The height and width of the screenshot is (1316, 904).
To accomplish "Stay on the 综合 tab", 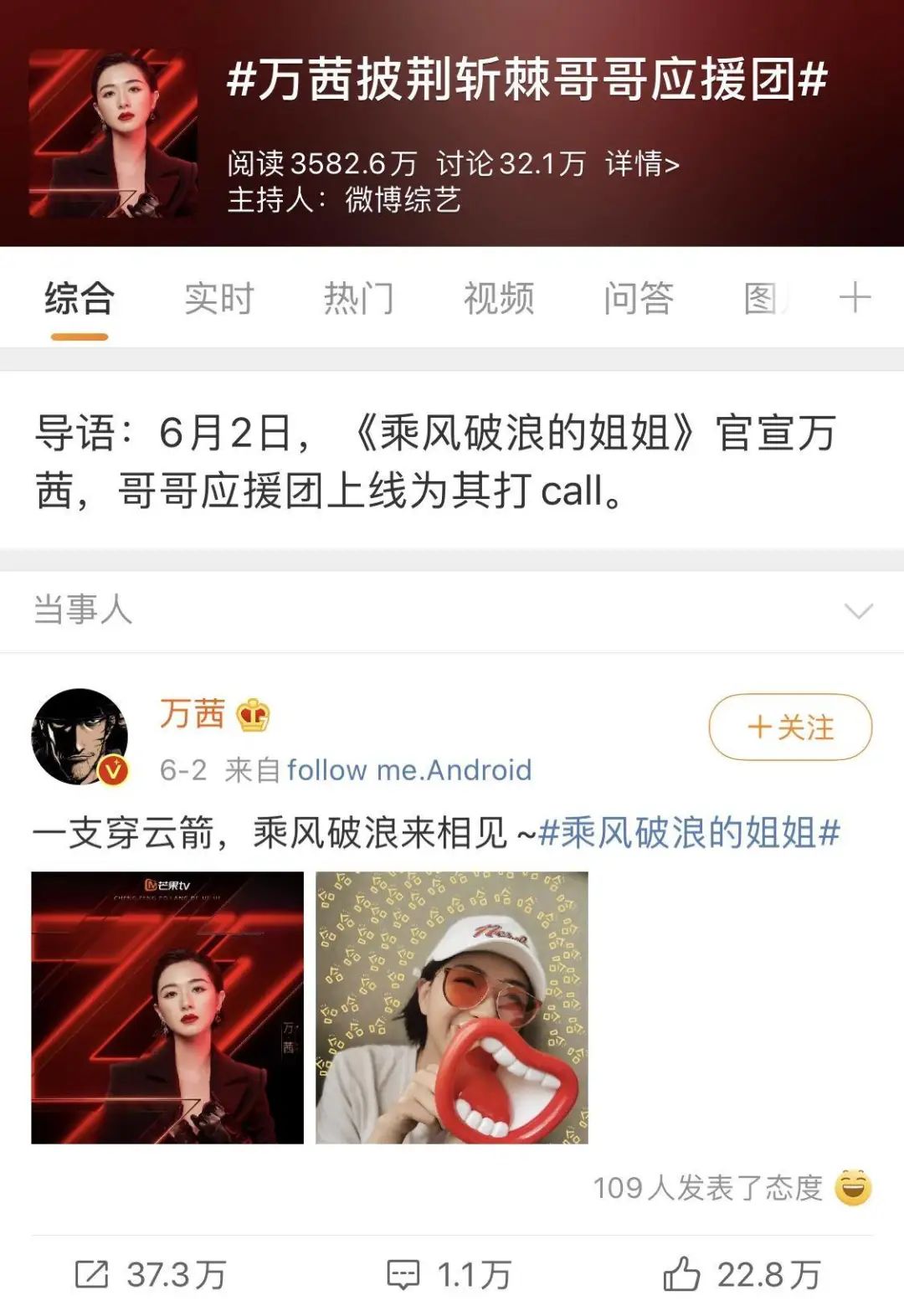I will (80, 298).
